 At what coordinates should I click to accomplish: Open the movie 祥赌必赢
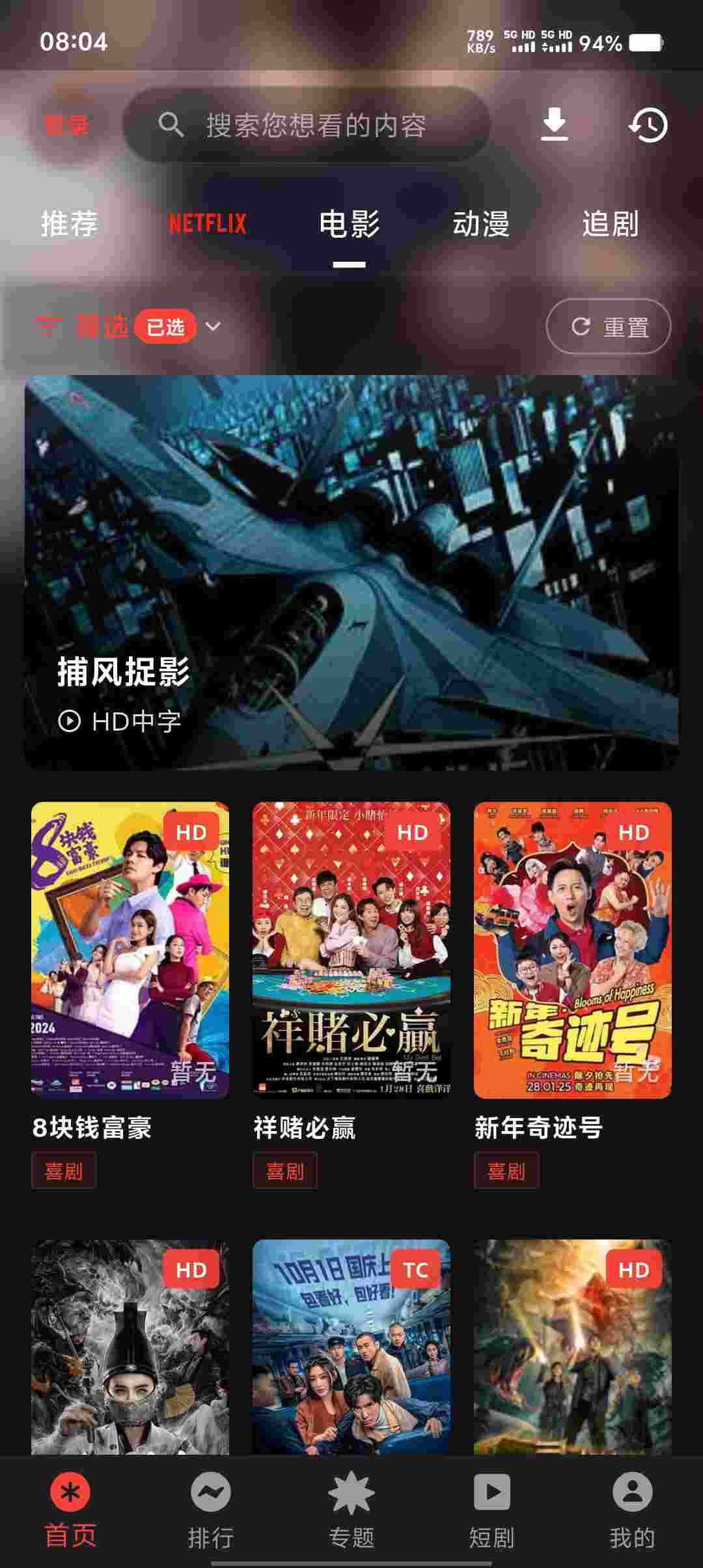[351, 950]
